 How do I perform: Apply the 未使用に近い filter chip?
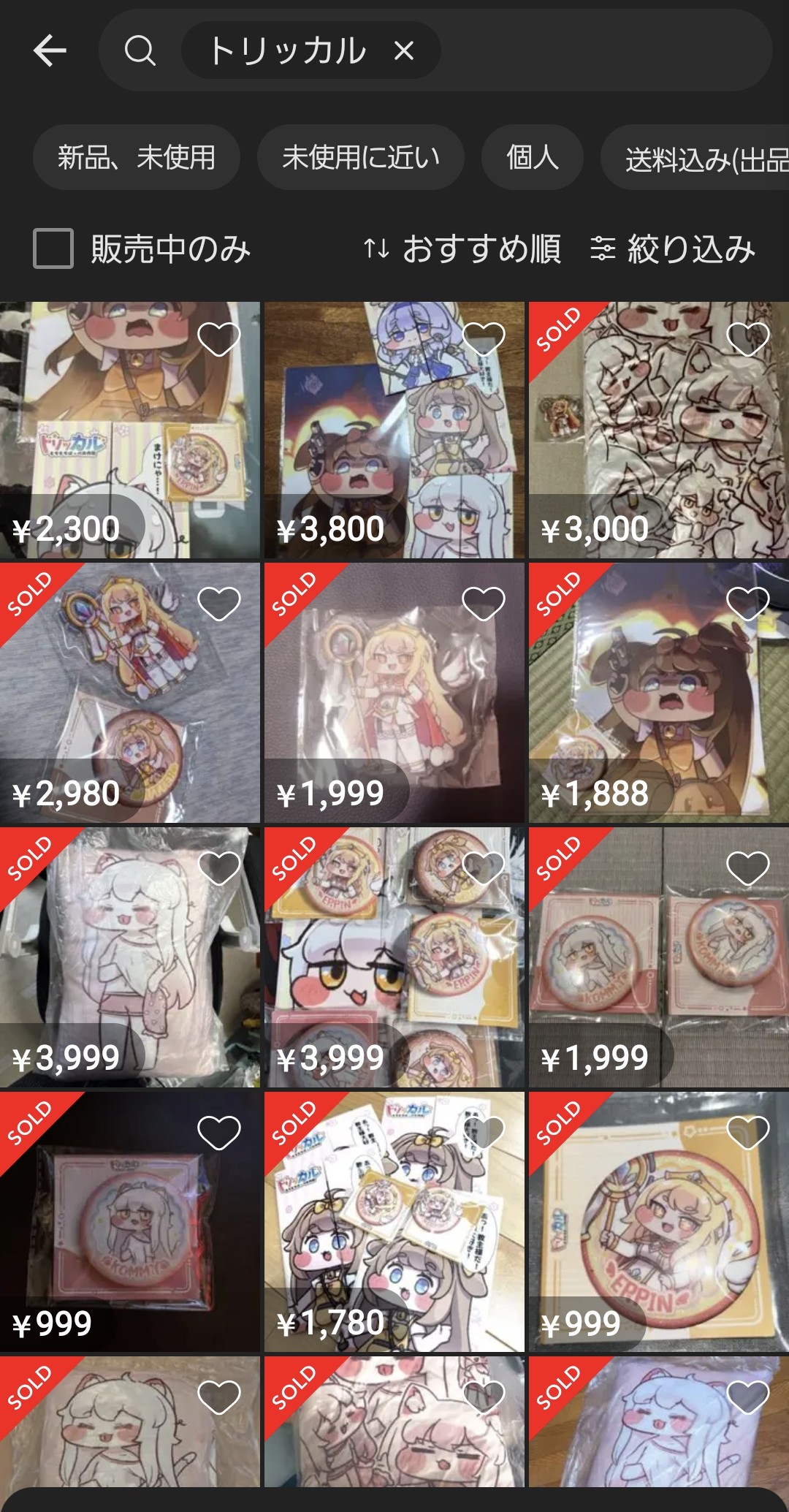[361, 157]
